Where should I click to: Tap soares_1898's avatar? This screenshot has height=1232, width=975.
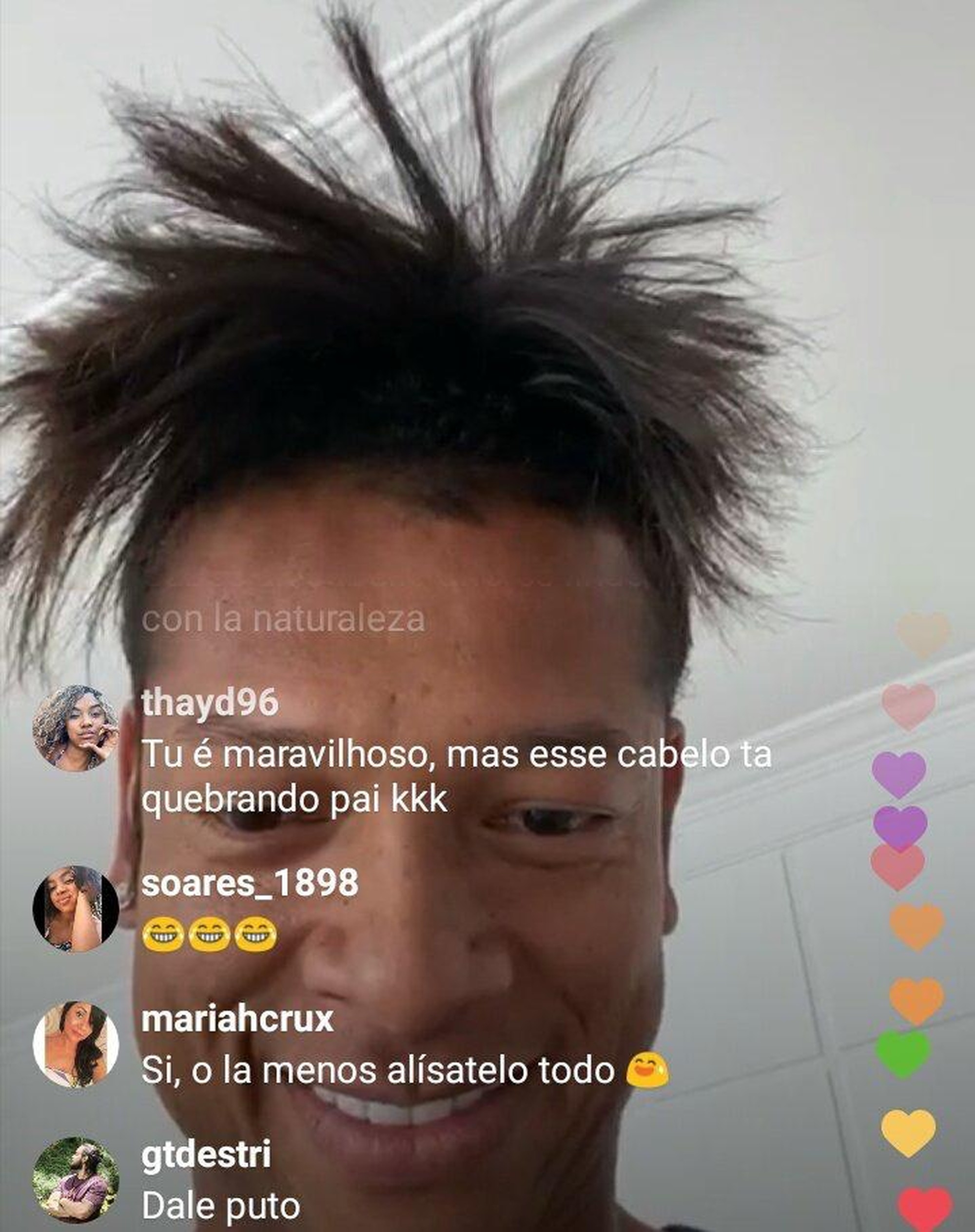click(x=76, y=908)
